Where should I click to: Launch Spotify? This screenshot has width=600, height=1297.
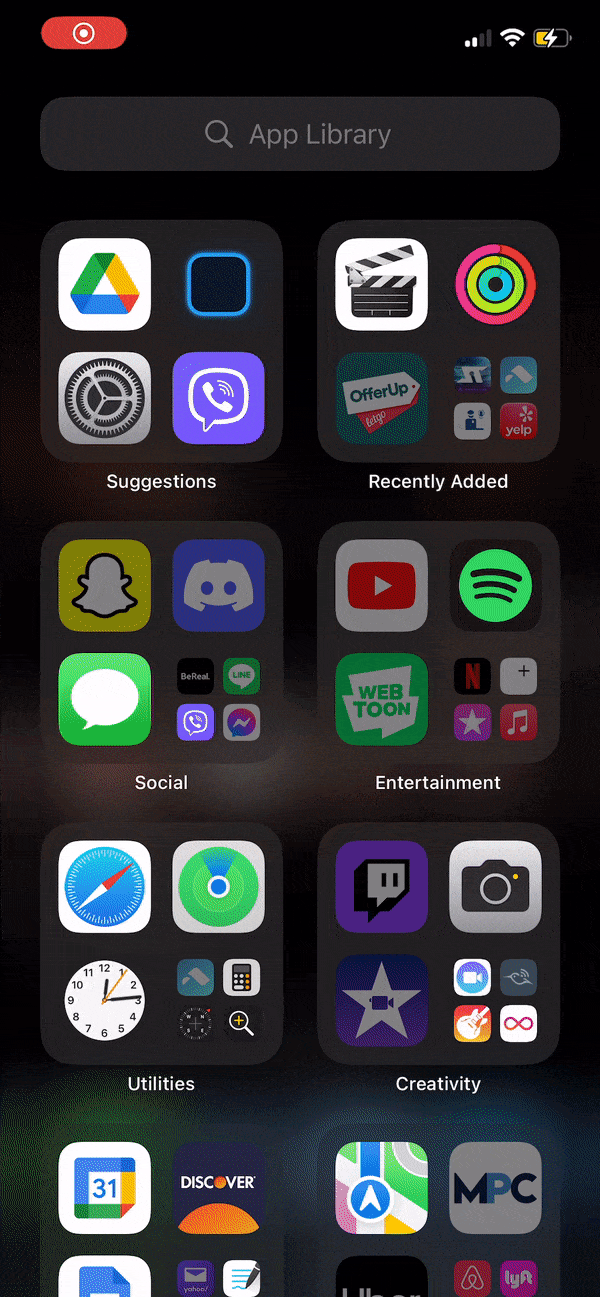point(495,585)
